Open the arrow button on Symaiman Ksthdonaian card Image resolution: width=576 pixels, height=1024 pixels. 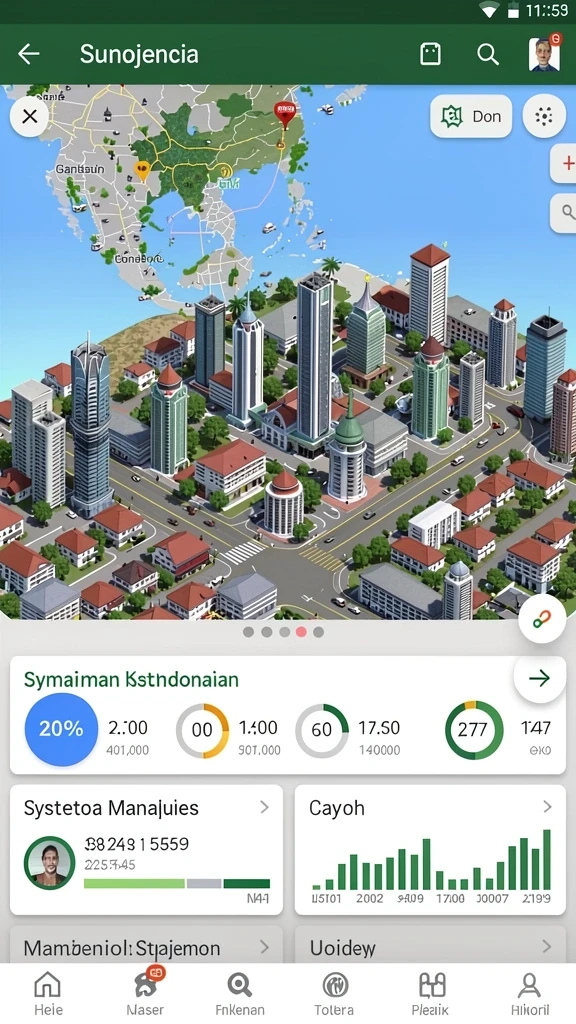coord(539,679)
